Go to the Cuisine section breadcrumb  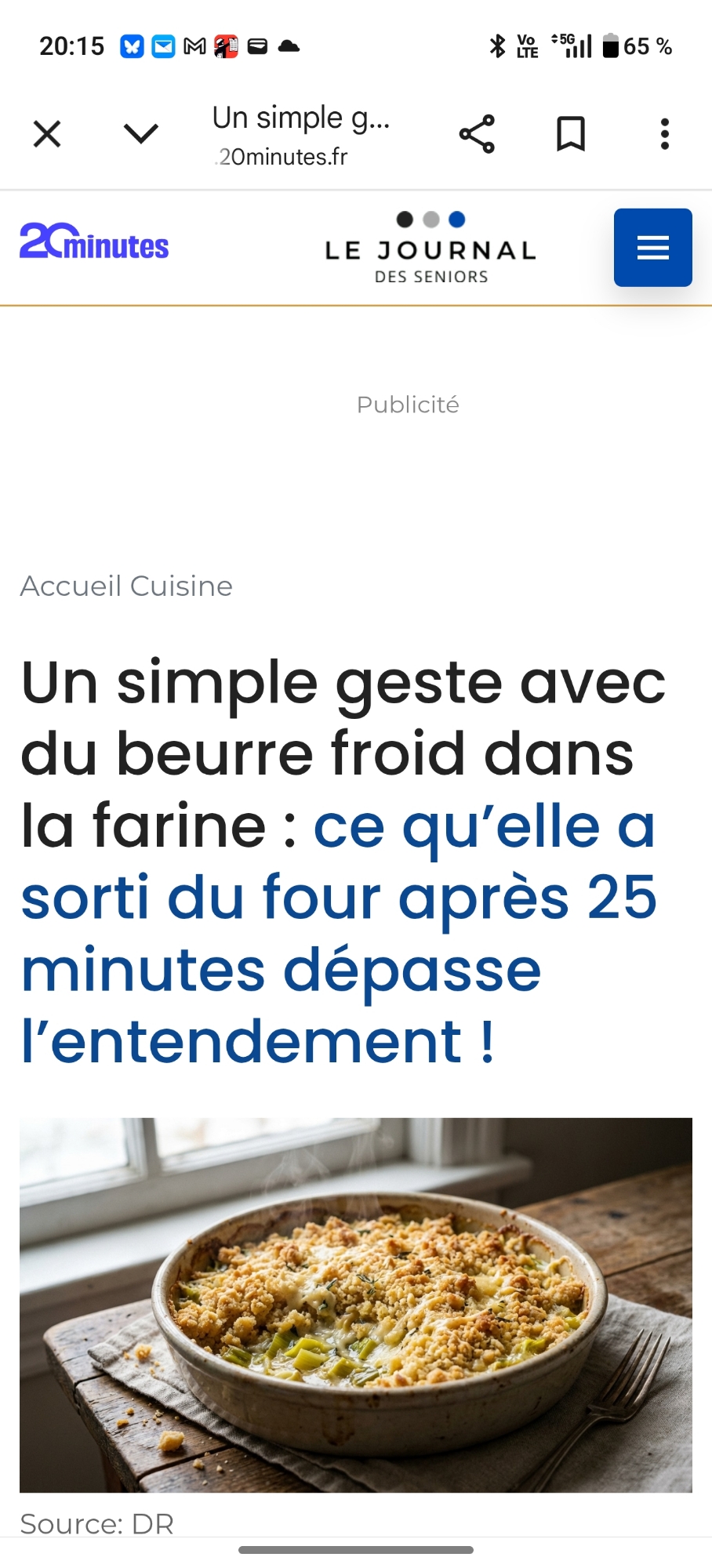(181, 586)
